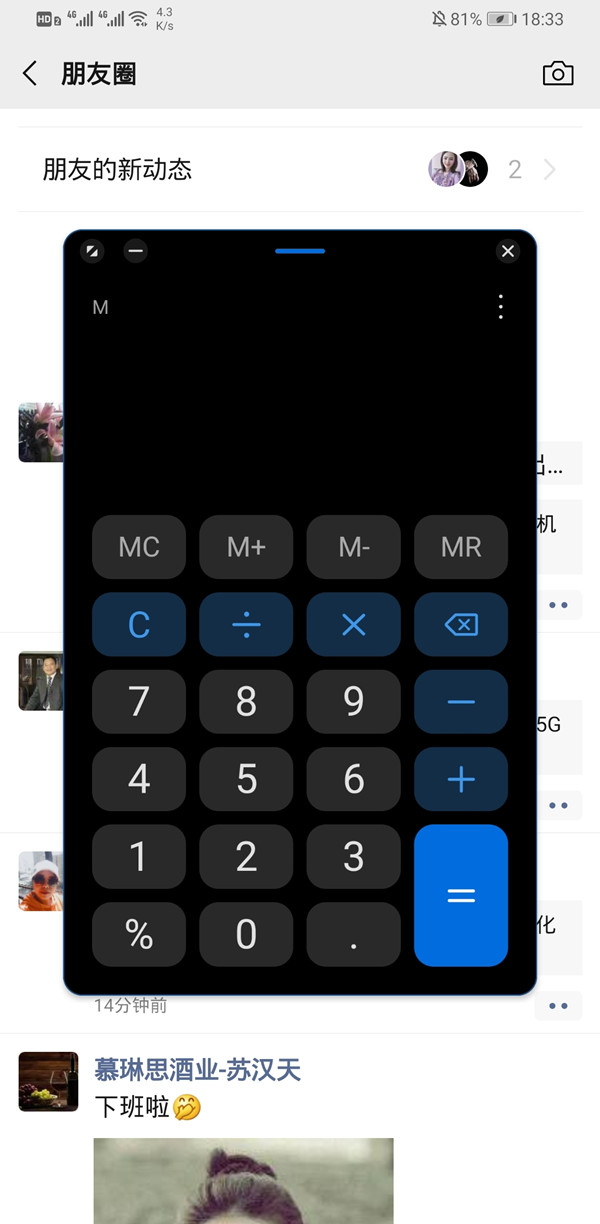The height and width of the screenshot is (1224, 600).
Task: Open 朋友的新动态 notifications
Action: tap(300, 169)
